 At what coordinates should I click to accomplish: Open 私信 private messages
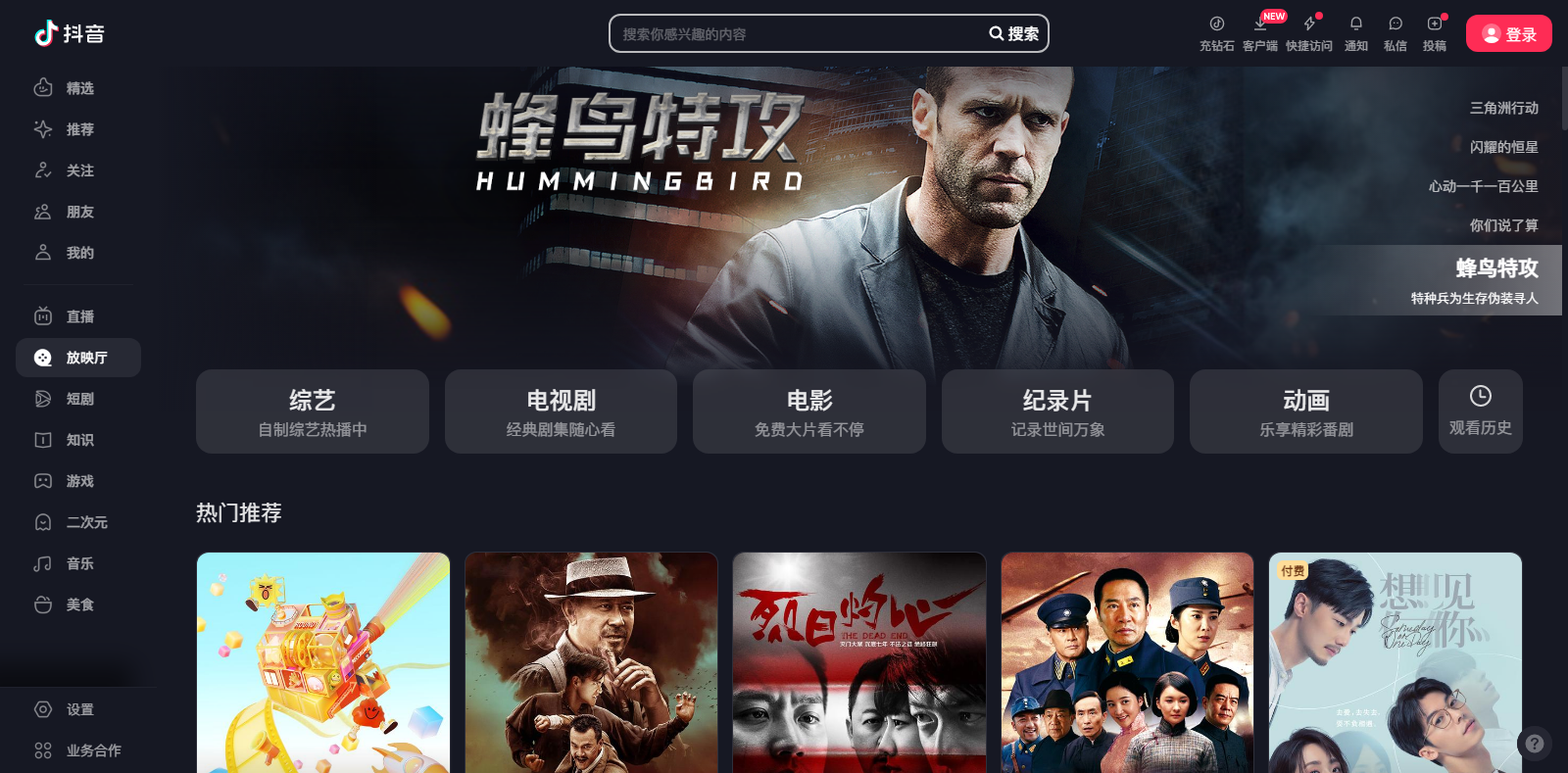pyautogui.click(x=1395, y=32)
